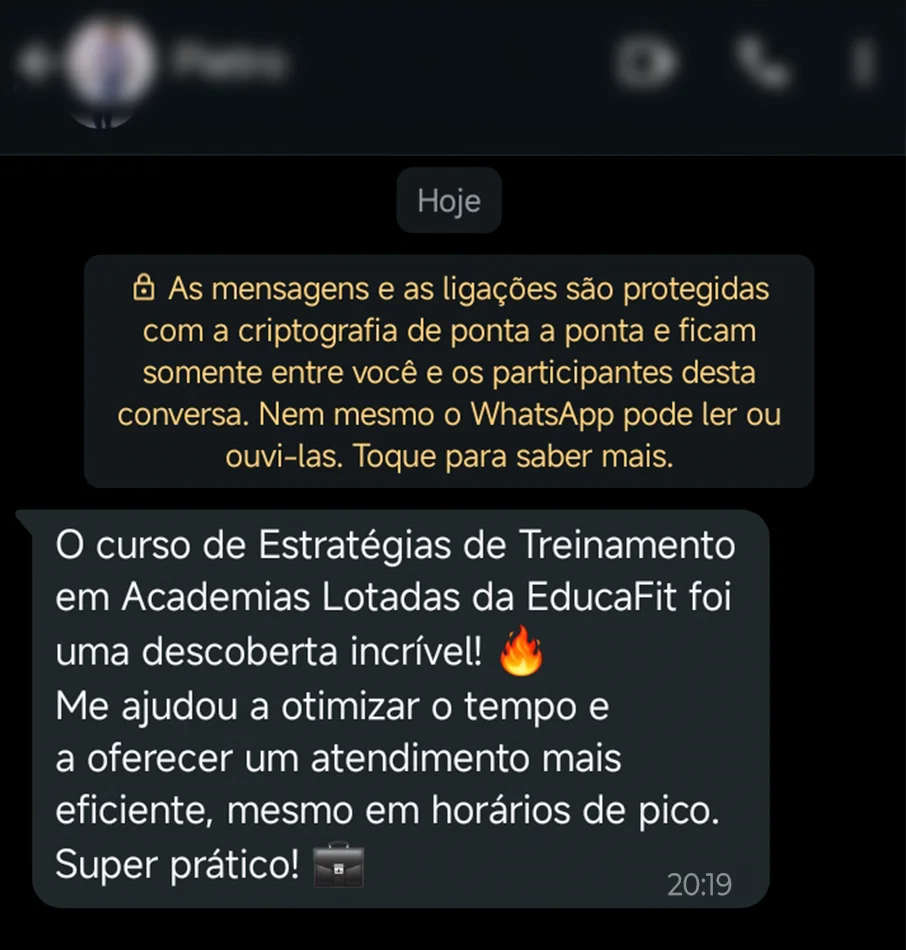Start a video call with this contact
Screen dimensions: 906x950
(x=648, y=62)
